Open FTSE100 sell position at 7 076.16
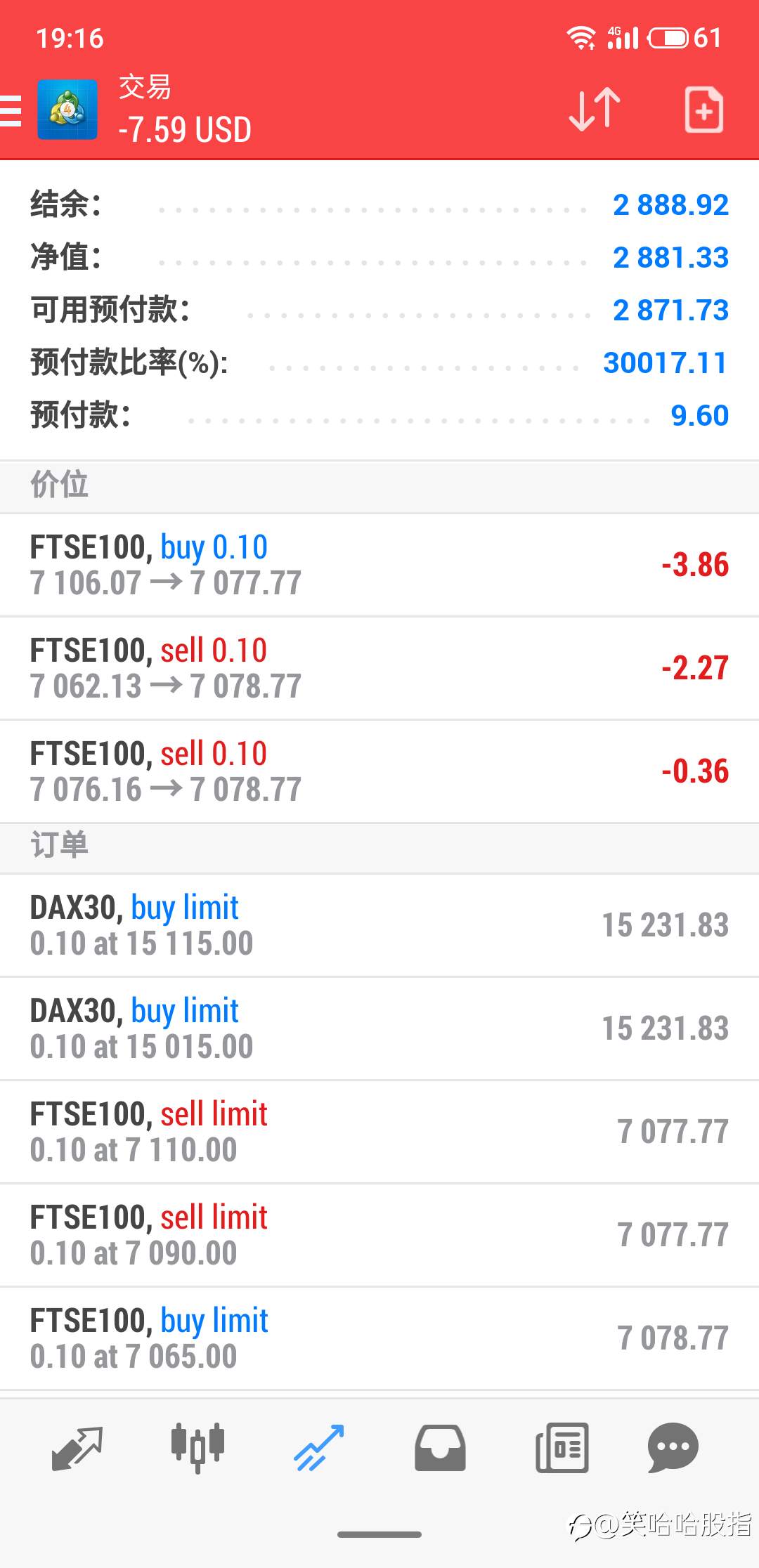This screenshot has height=1568, width=759. click(379, 771)
